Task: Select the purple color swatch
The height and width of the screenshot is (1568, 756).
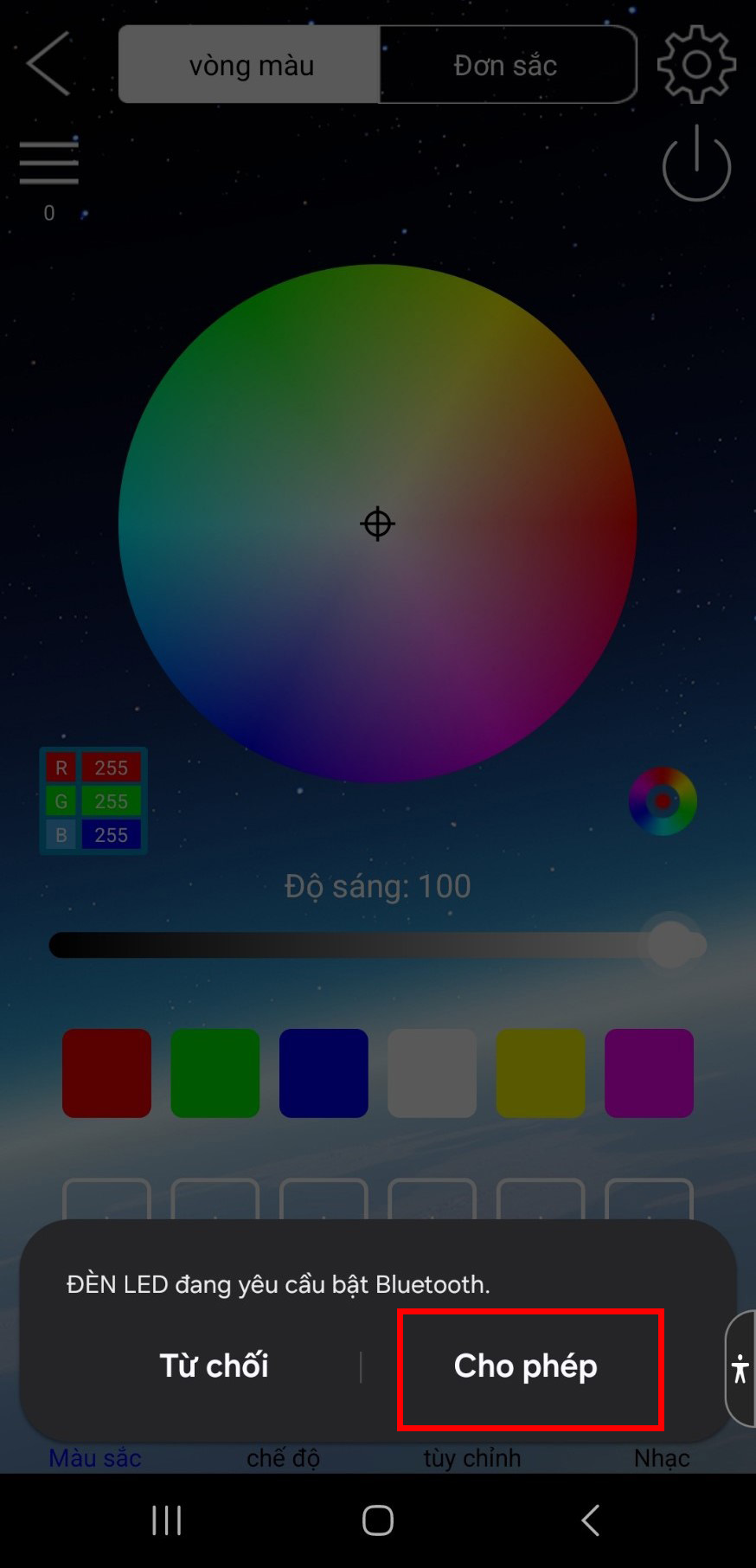Action: (x=649, y=1073)
